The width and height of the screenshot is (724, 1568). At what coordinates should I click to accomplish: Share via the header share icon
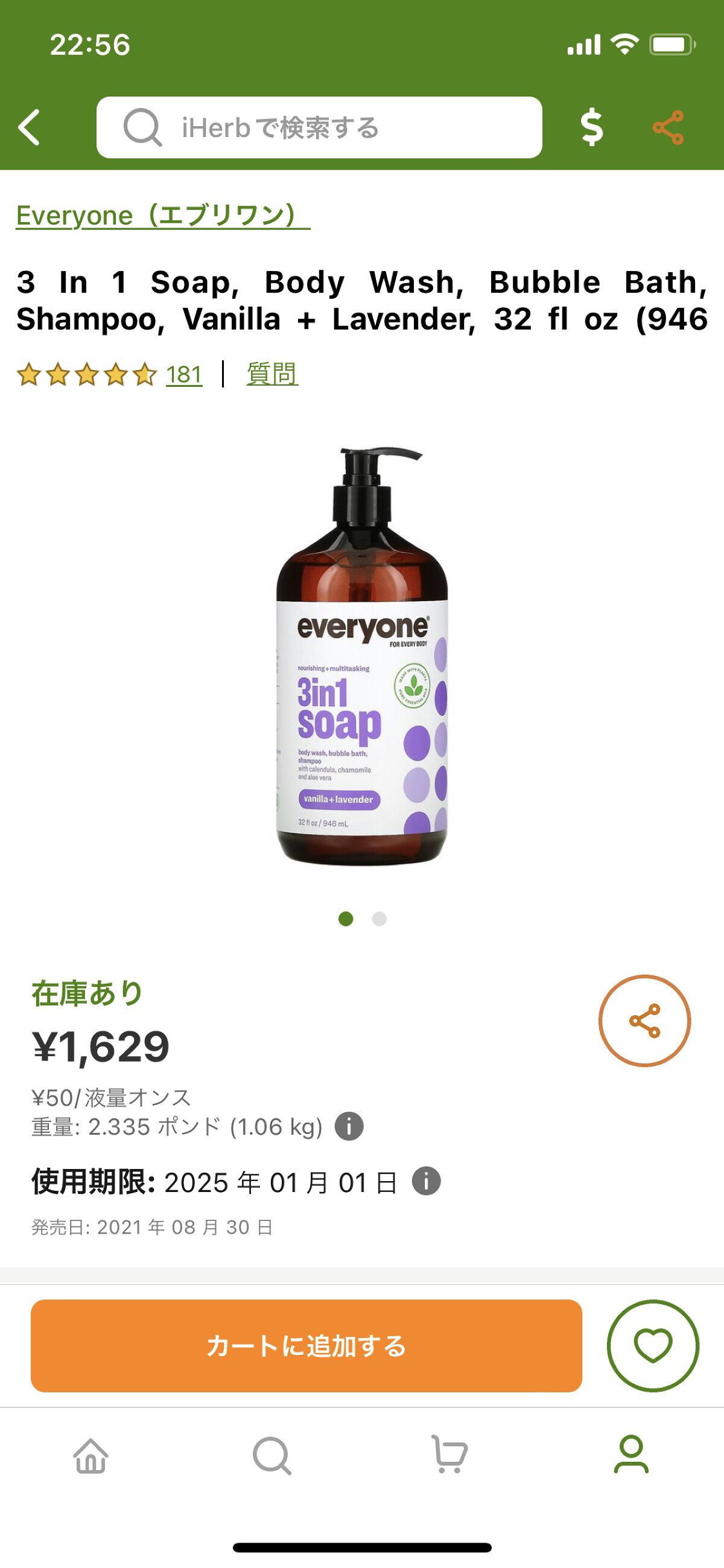pyautogui.click(x=668, y=127)
